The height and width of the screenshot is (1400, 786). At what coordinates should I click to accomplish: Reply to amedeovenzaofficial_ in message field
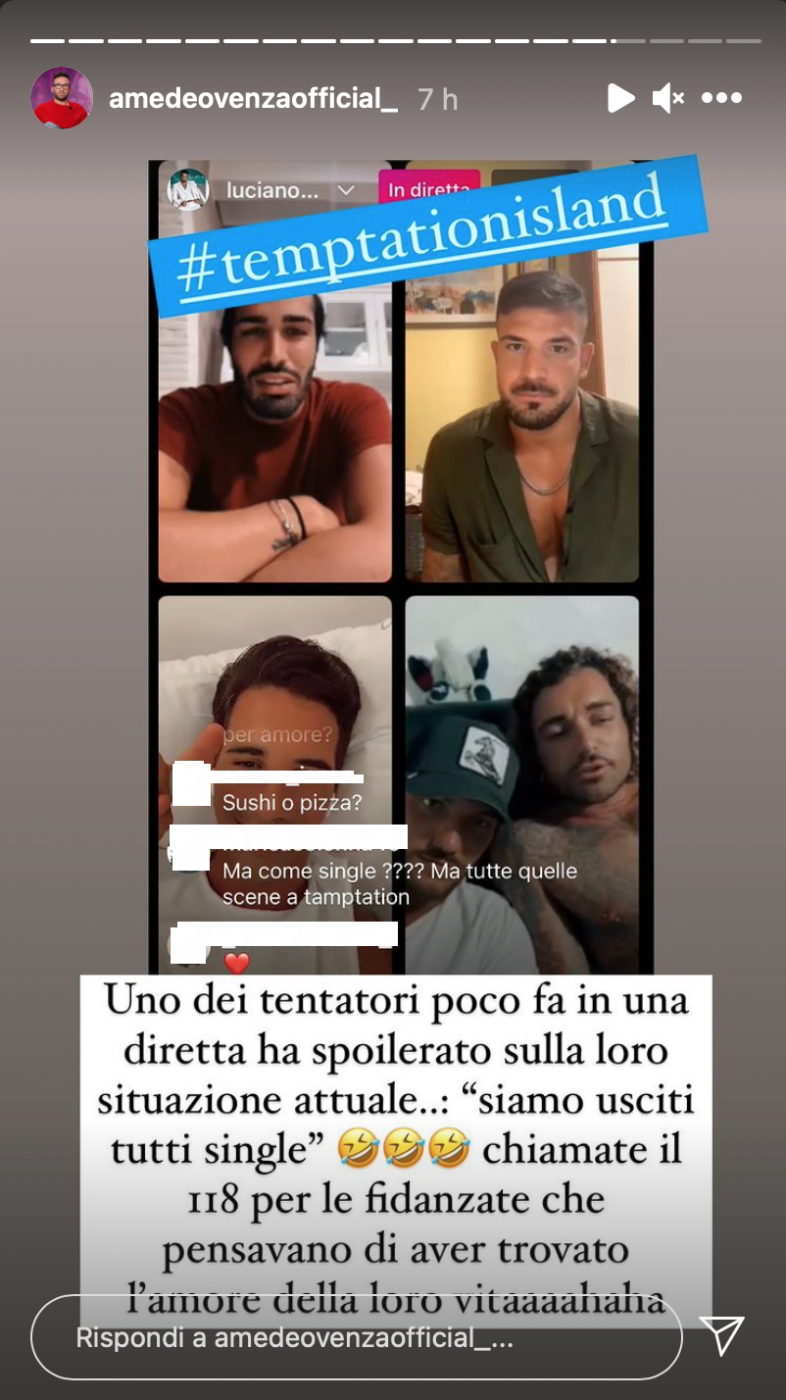click(355, 1337)
